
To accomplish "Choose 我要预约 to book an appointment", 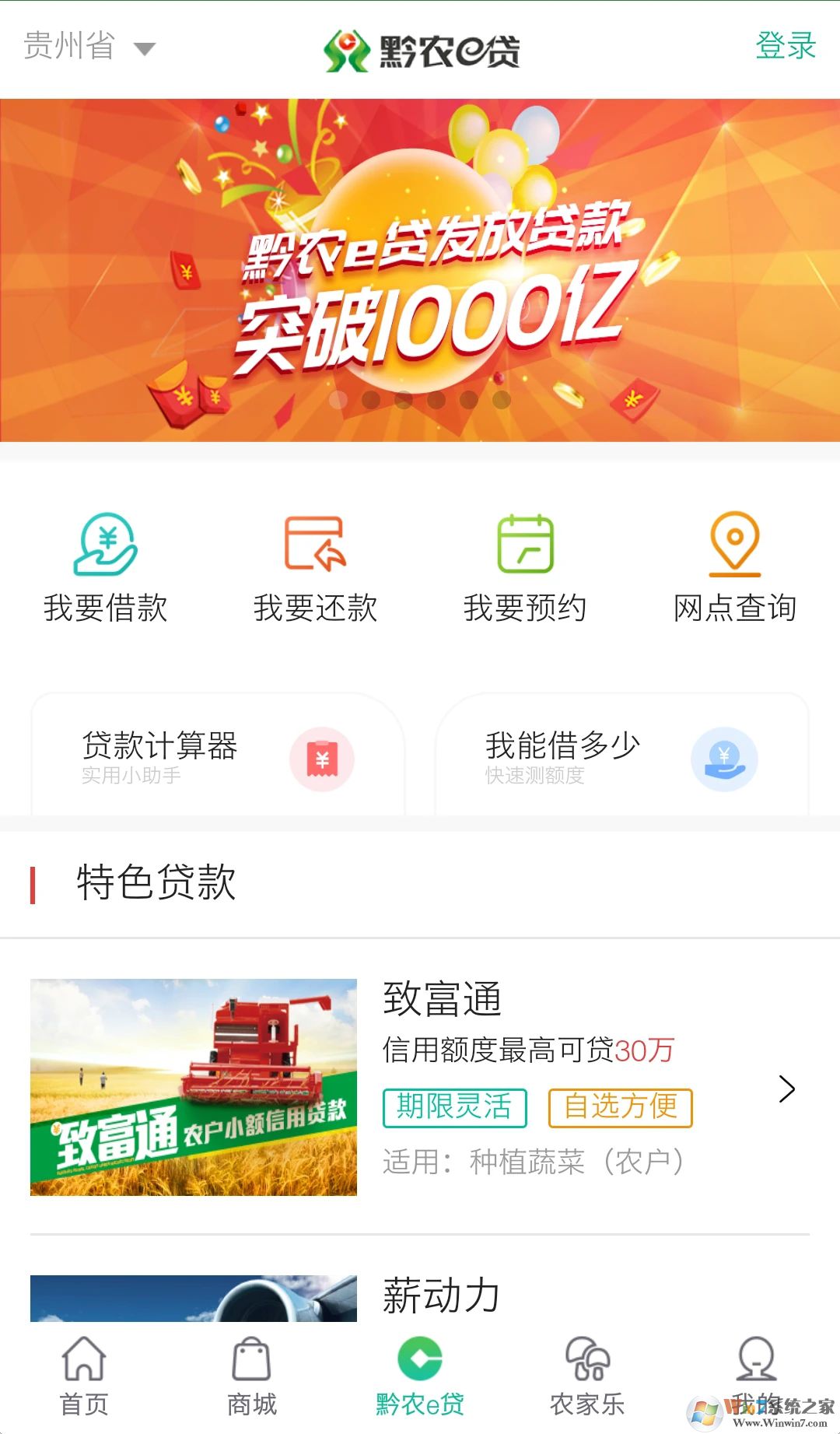I will [525, 568].
